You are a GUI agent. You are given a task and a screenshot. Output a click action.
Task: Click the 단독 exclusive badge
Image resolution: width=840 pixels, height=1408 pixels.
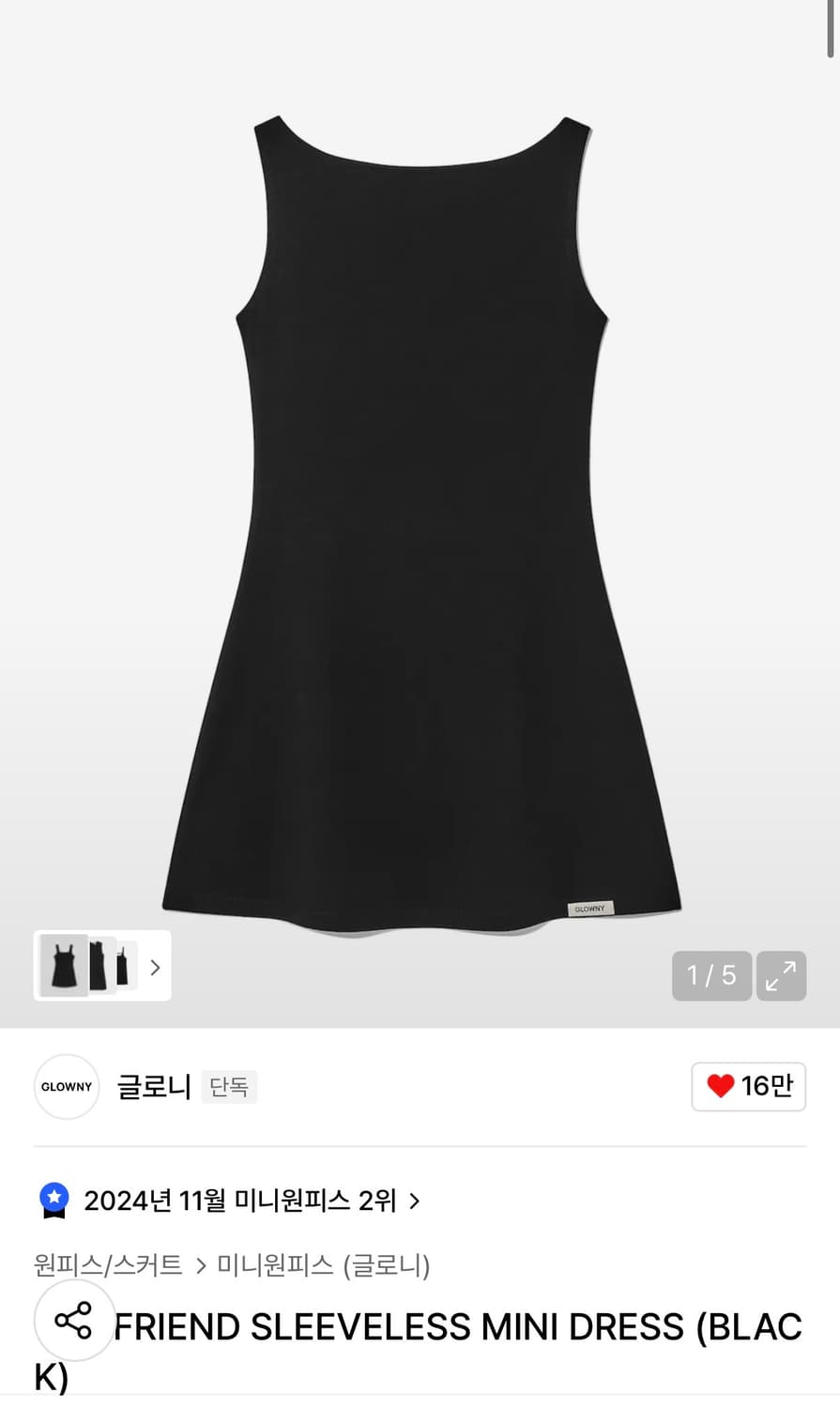click(x=228, y=1086)
